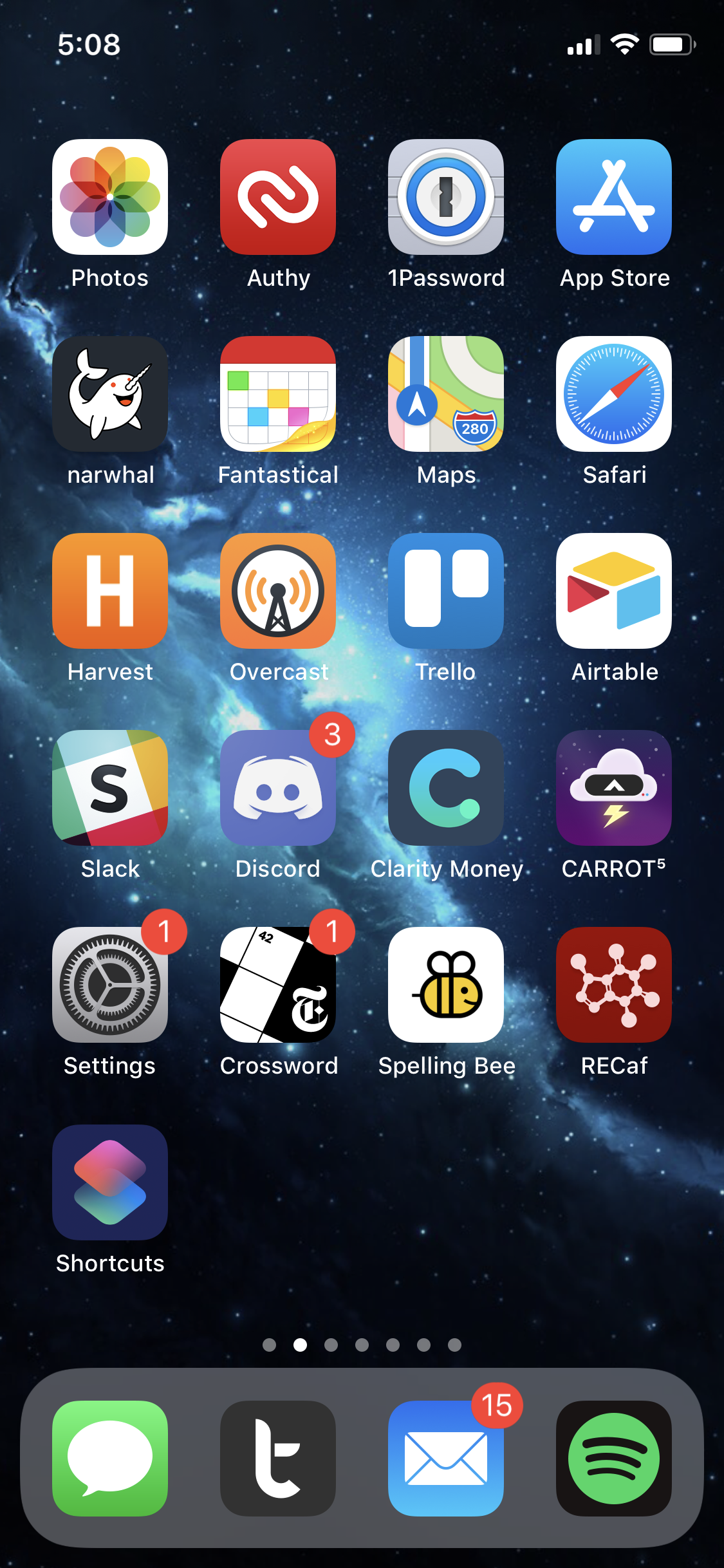The height and width of the screenshot is (1568, 724).
Task: Open Overcast podcast app
Action: [x=278, y=591]
